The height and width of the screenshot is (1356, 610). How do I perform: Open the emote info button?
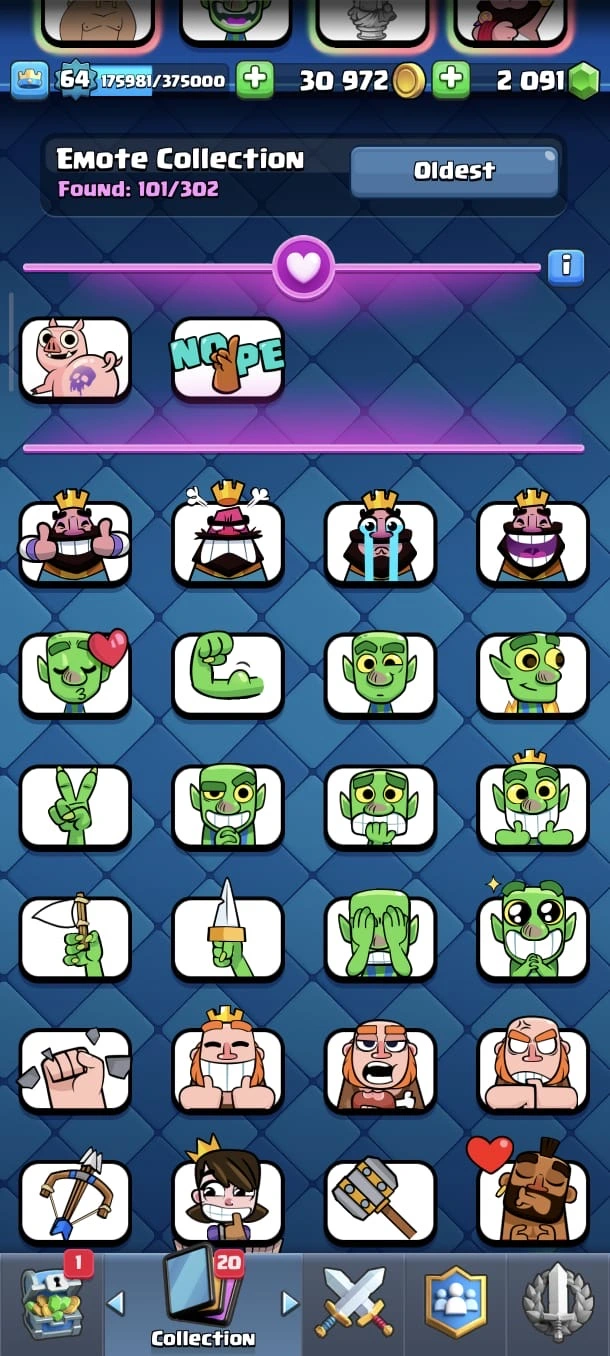coord(566,266)
